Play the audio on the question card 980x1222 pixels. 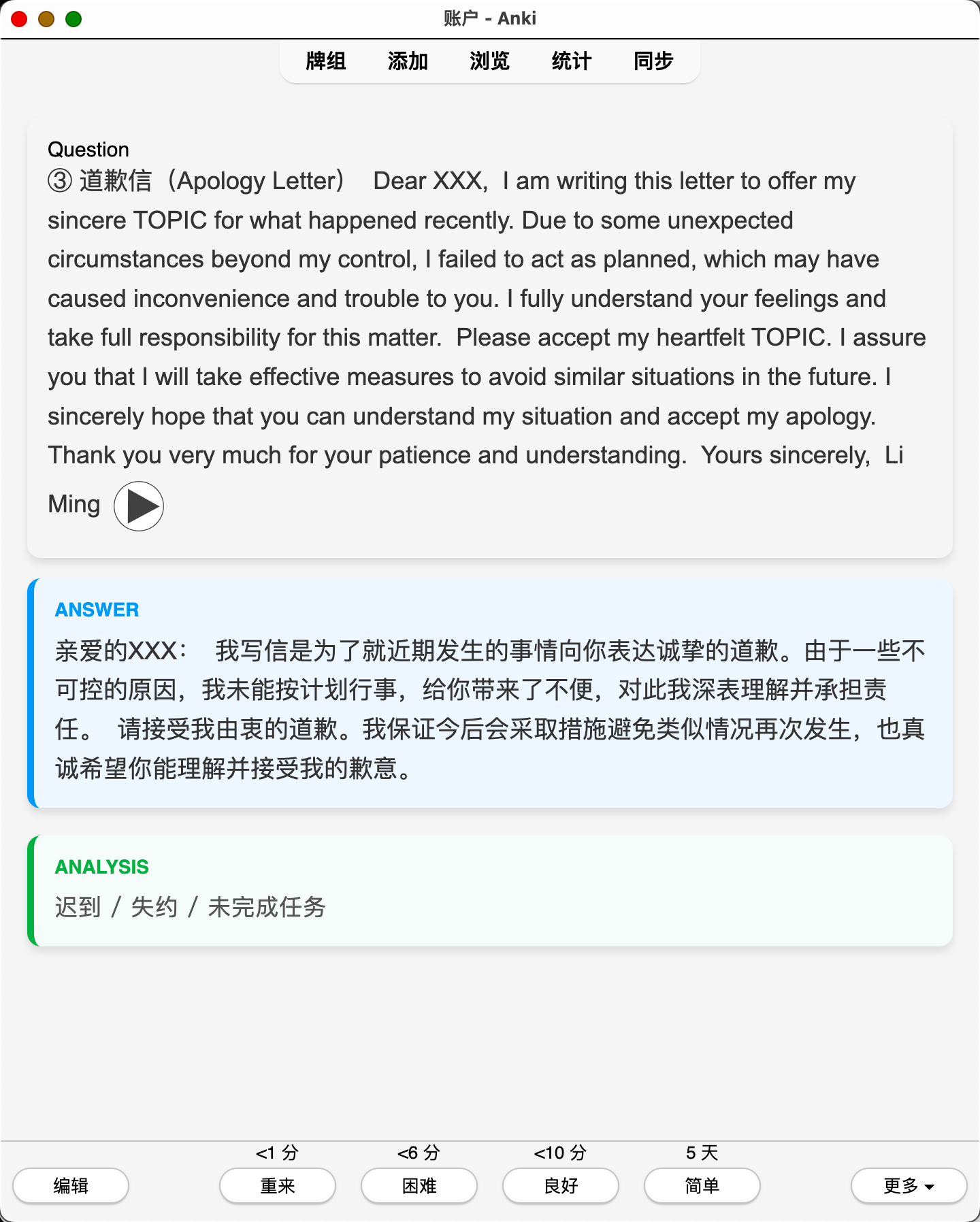pos(139,506)
